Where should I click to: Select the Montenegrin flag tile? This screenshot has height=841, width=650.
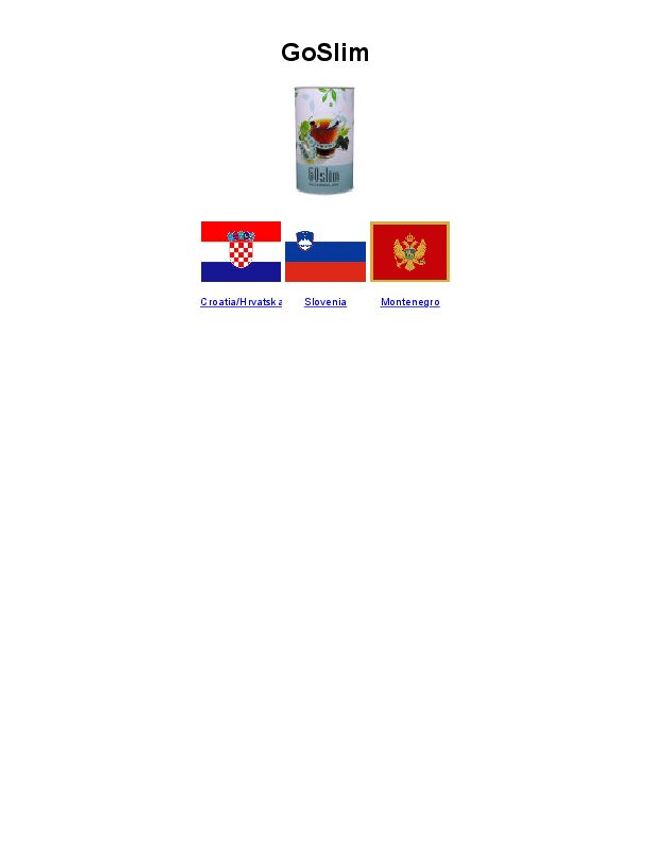(x=409, y=252)
